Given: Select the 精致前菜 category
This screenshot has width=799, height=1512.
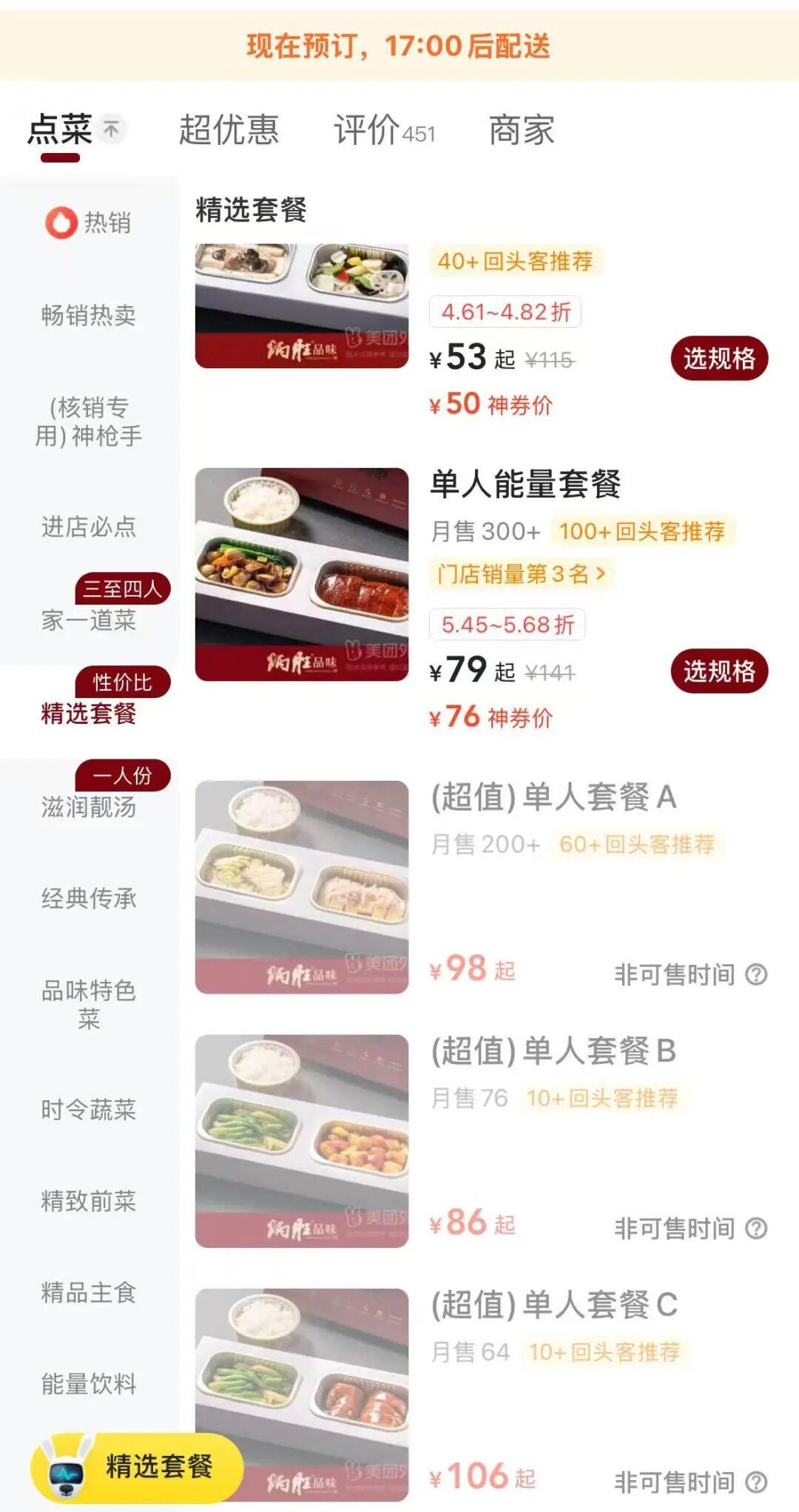Looking at the screenshot, I should click(x=89, y=1201).
